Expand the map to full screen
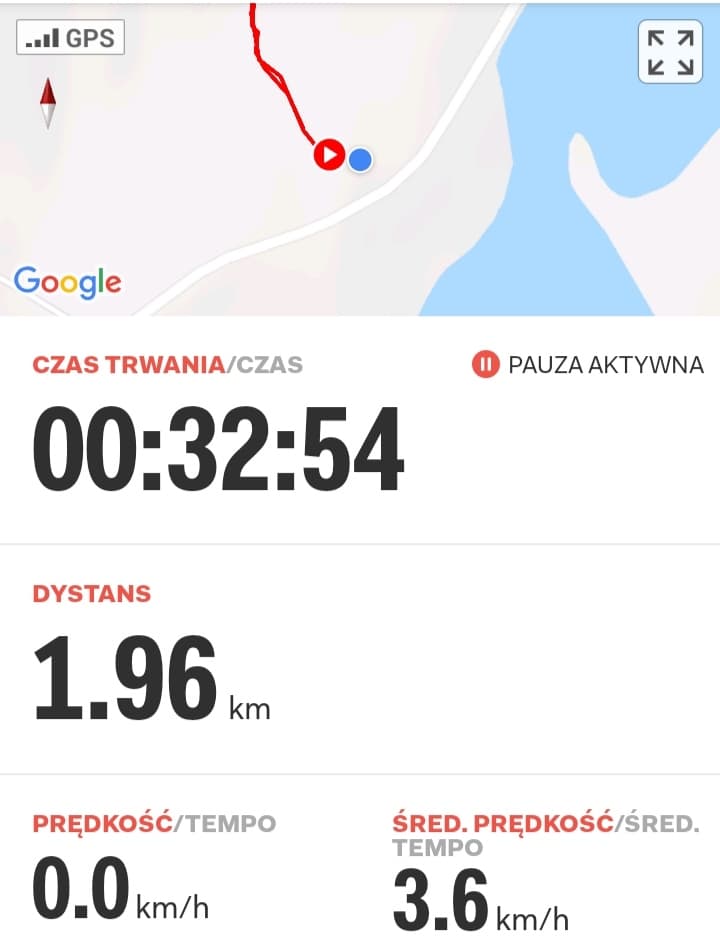 (670, 53)
